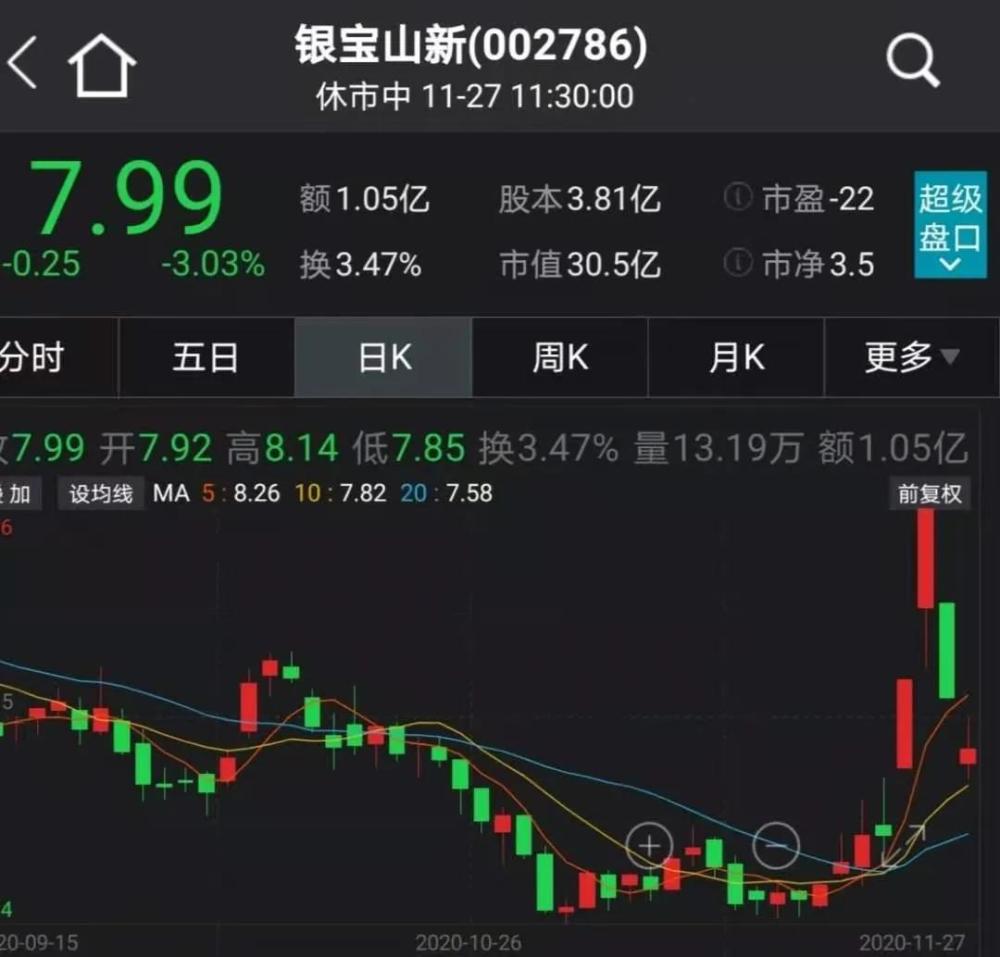Expand the 超级盘口 panel

point(949,225)
